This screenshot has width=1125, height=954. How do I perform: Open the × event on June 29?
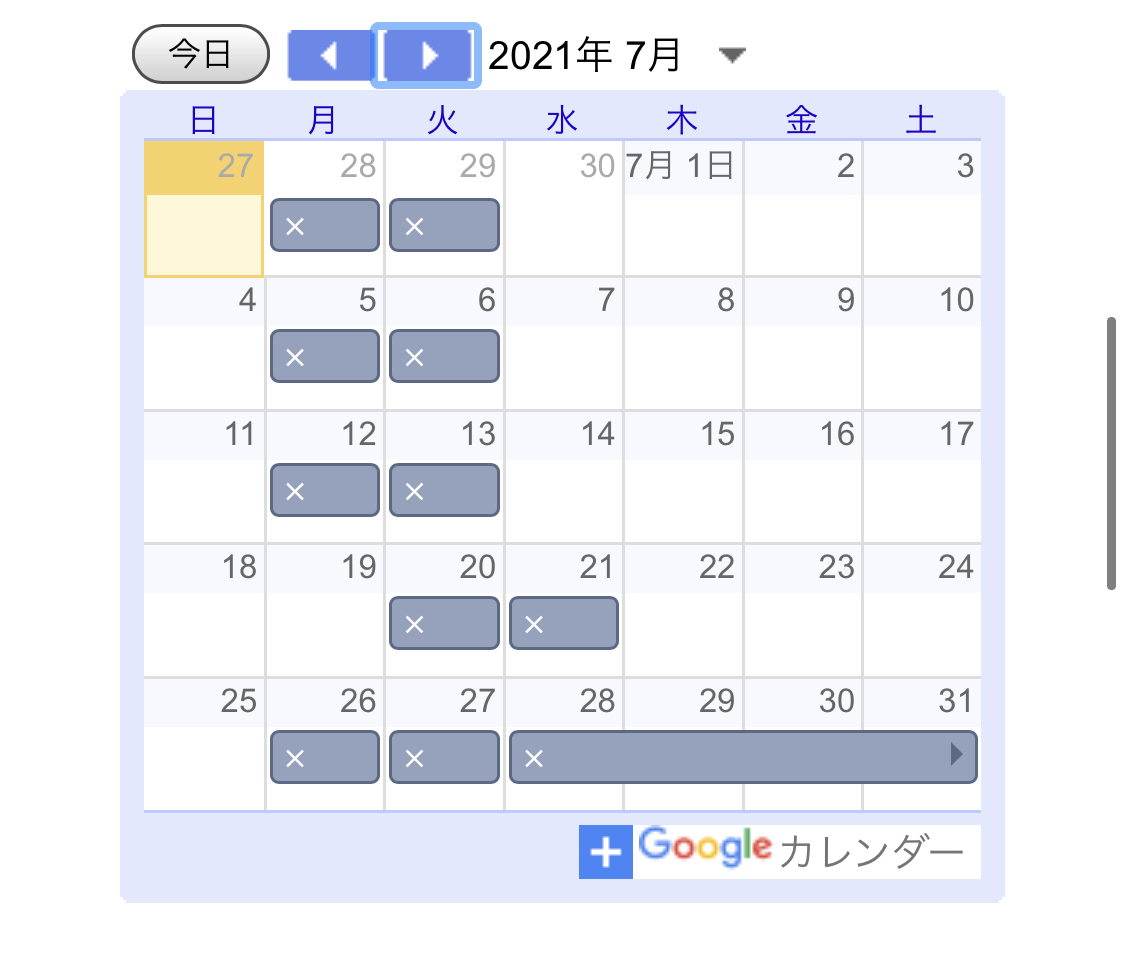pyautogui.click(x=444, y=225)
